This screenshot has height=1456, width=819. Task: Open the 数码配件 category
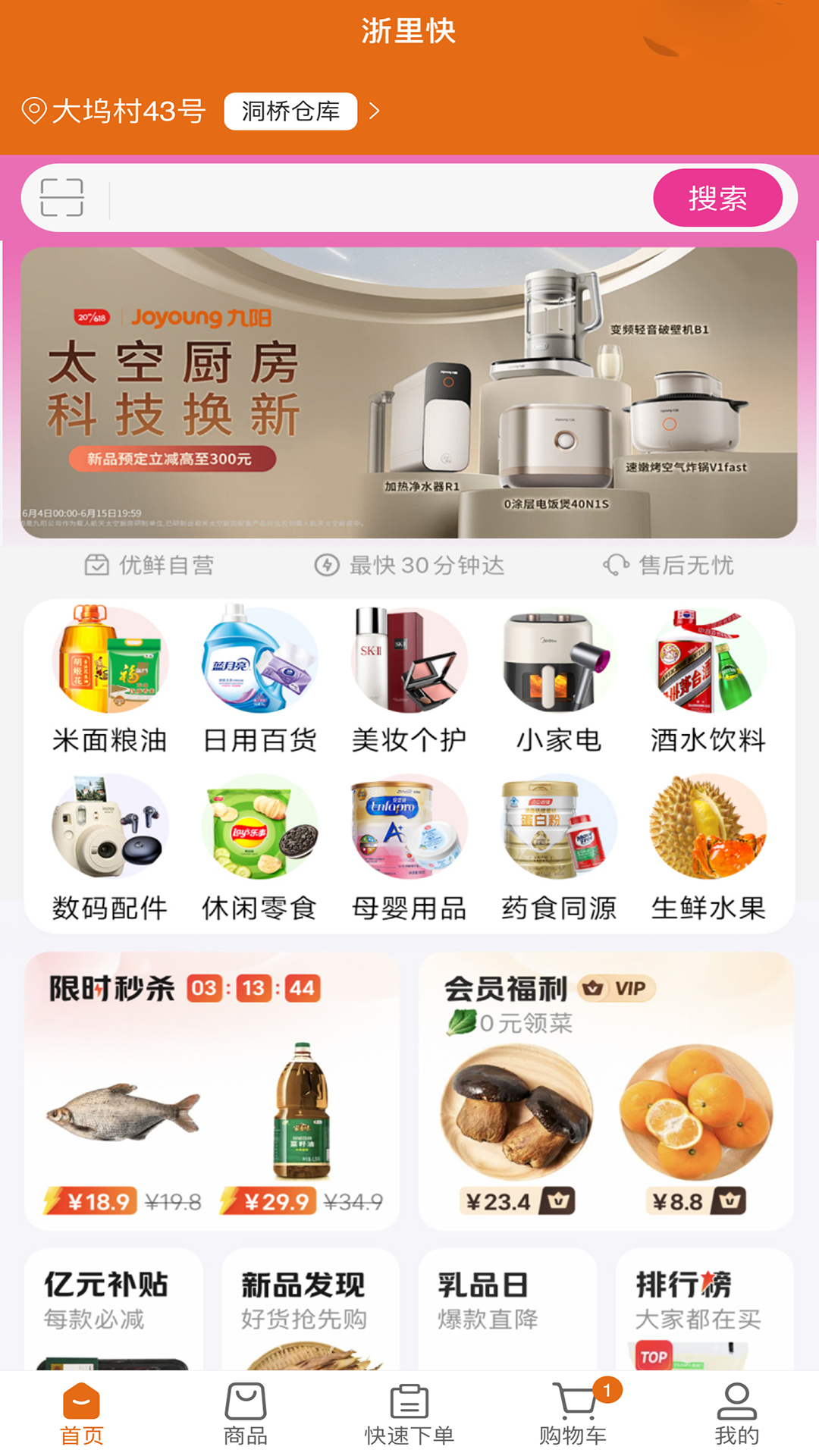pyautogui.click(x=109, y=848)
